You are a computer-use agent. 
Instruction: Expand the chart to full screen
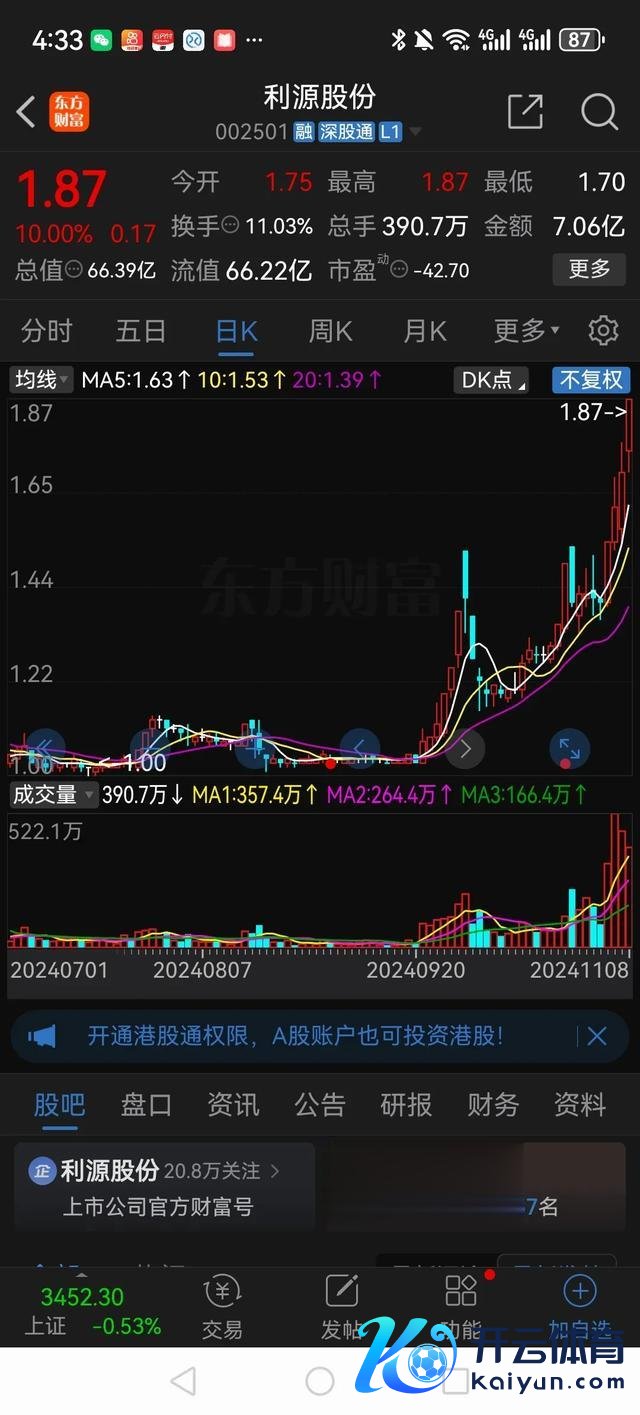(x=569, y=748)
